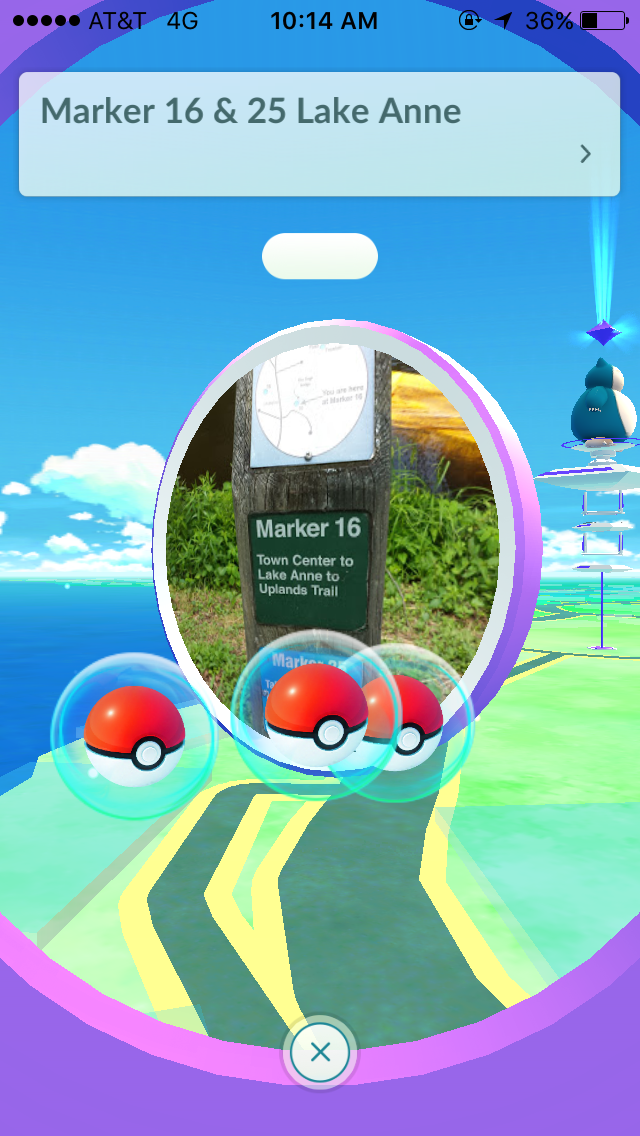Tap the Marker 16 photo disc
640x1136 pixels.
tap(330, 500)
